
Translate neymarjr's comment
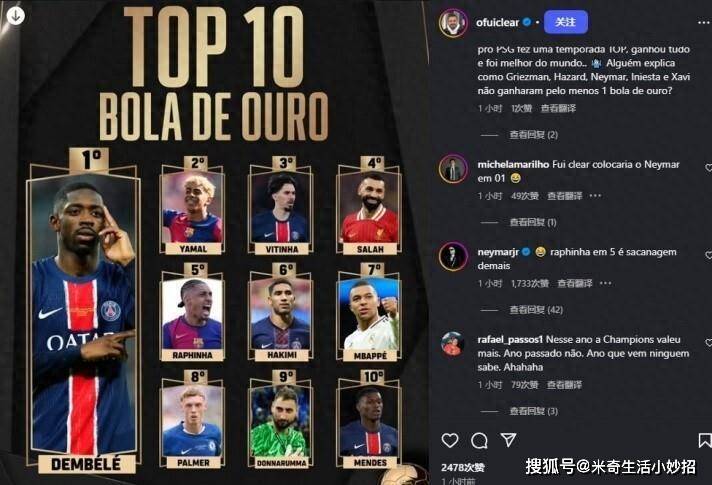575,283
